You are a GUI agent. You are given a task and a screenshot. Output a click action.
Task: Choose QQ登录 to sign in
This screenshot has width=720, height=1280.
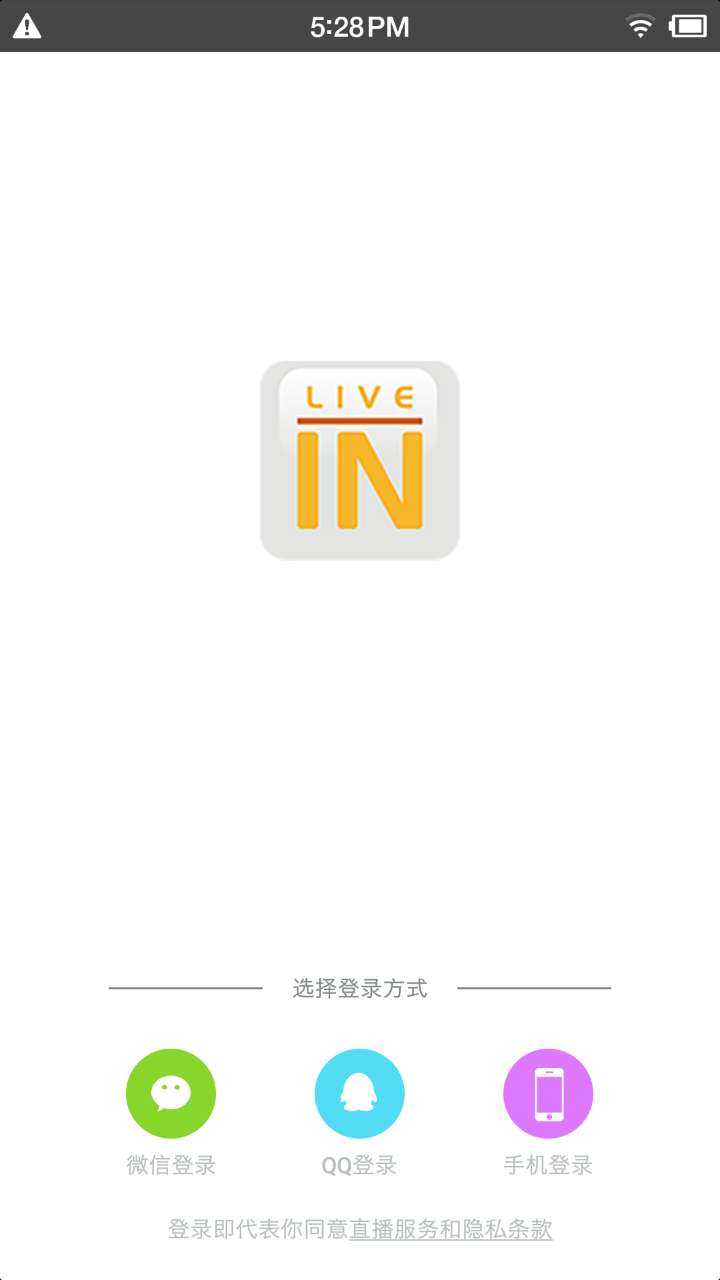click(359, 1094)
